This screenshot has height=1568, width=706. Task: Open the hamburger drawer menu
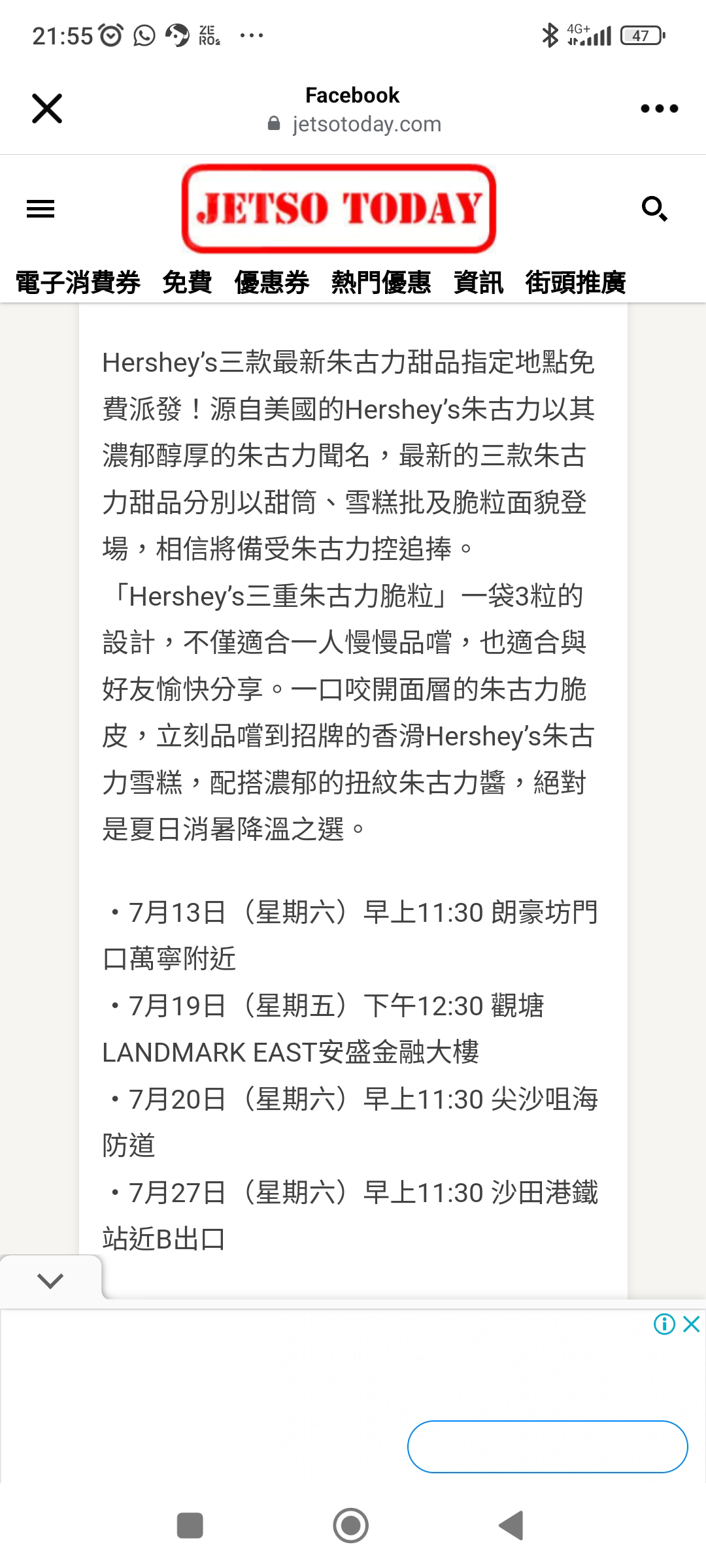pos(41,209)
